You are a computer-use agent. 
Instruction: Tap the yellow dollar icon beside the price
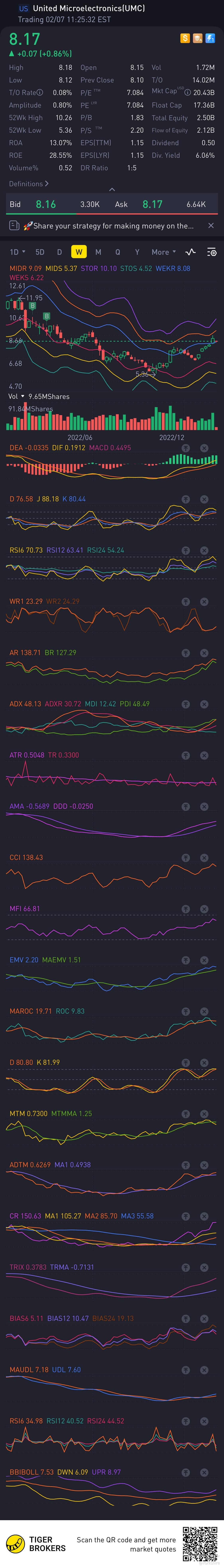(x=185, y=38)
